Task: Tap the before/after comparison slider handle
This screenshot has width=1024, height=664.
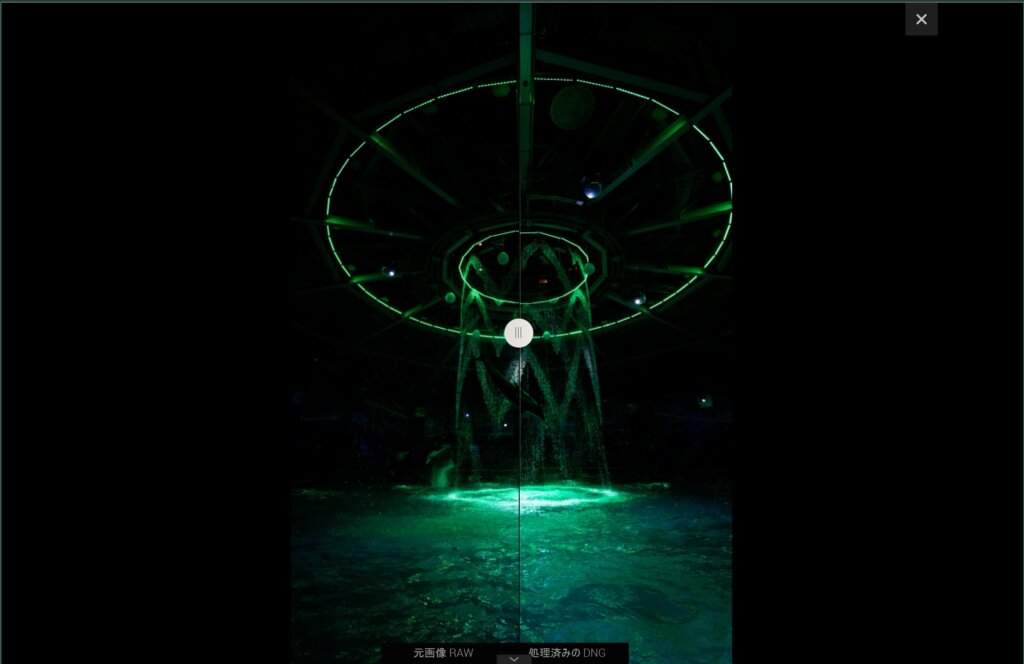Action: (x=518, y=332)
